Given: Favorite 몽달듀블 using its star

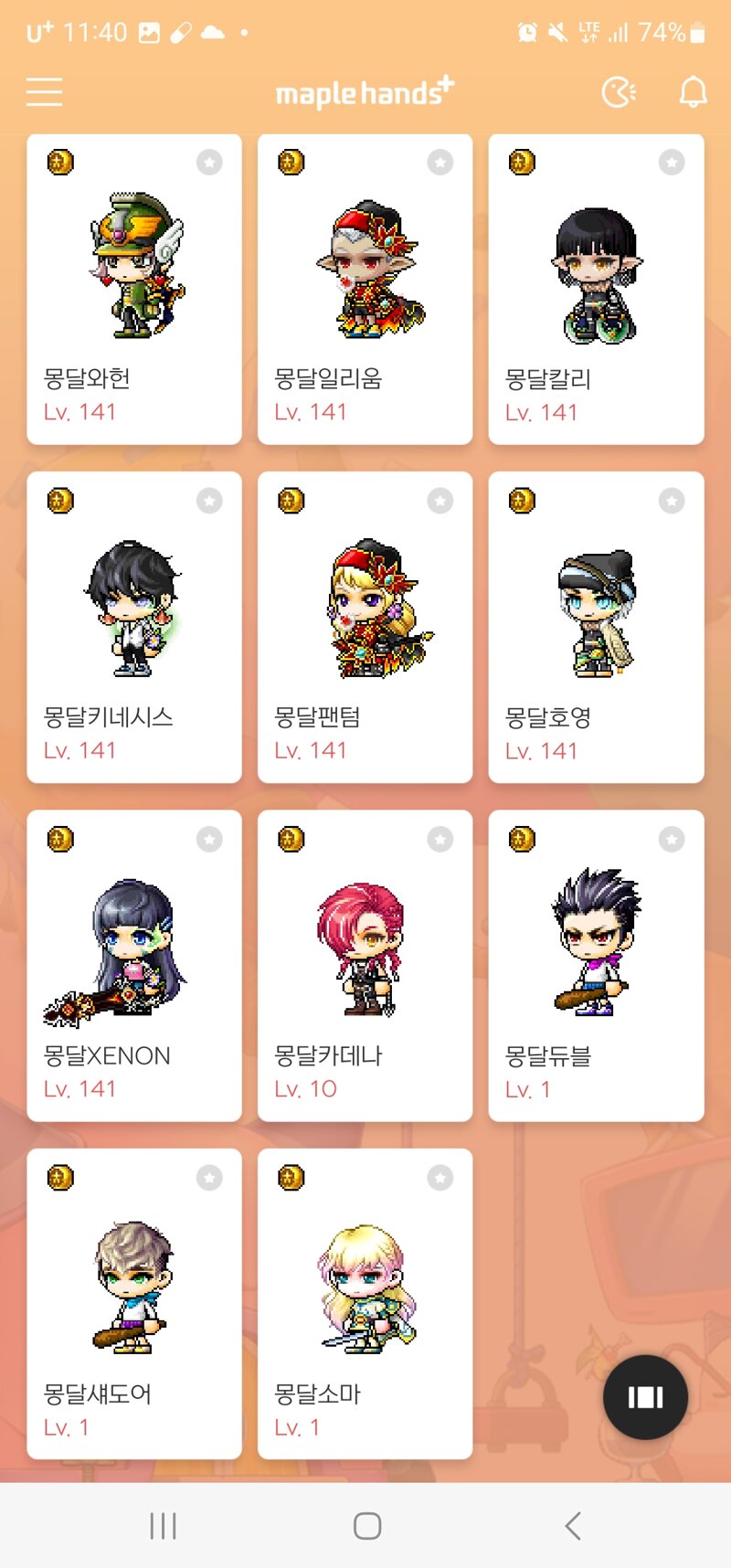Looking at the screenshot, I should pyautogui.click(x=672, y=839).
